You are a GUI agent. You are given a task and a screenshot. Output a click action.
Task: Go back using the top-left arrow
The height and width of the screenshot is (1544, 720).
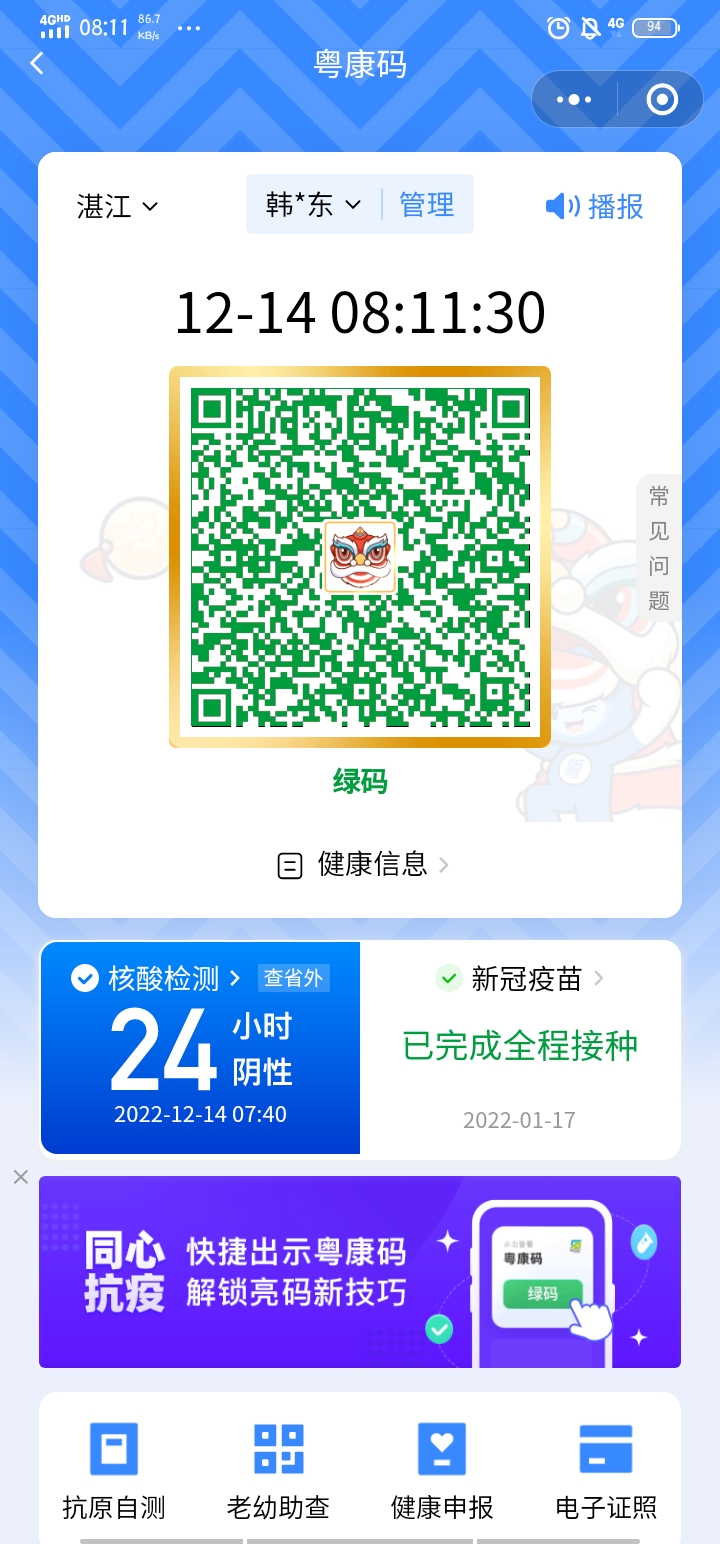(x=37, y=64)
